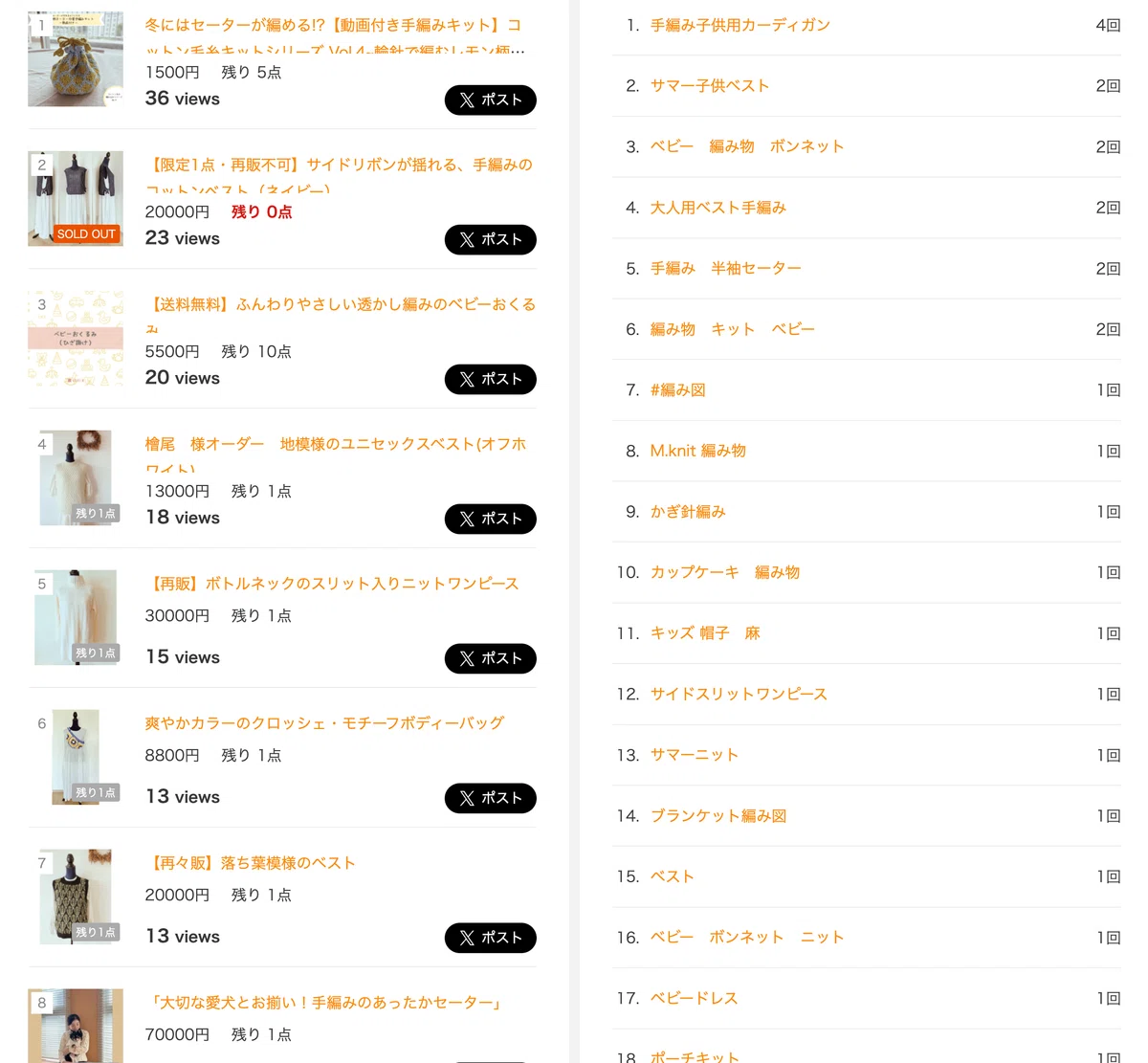This screenshot has width=1148, height=1063.
Task: Post the 落ち葉模様のベスト item to X
Action: point(490,938)
